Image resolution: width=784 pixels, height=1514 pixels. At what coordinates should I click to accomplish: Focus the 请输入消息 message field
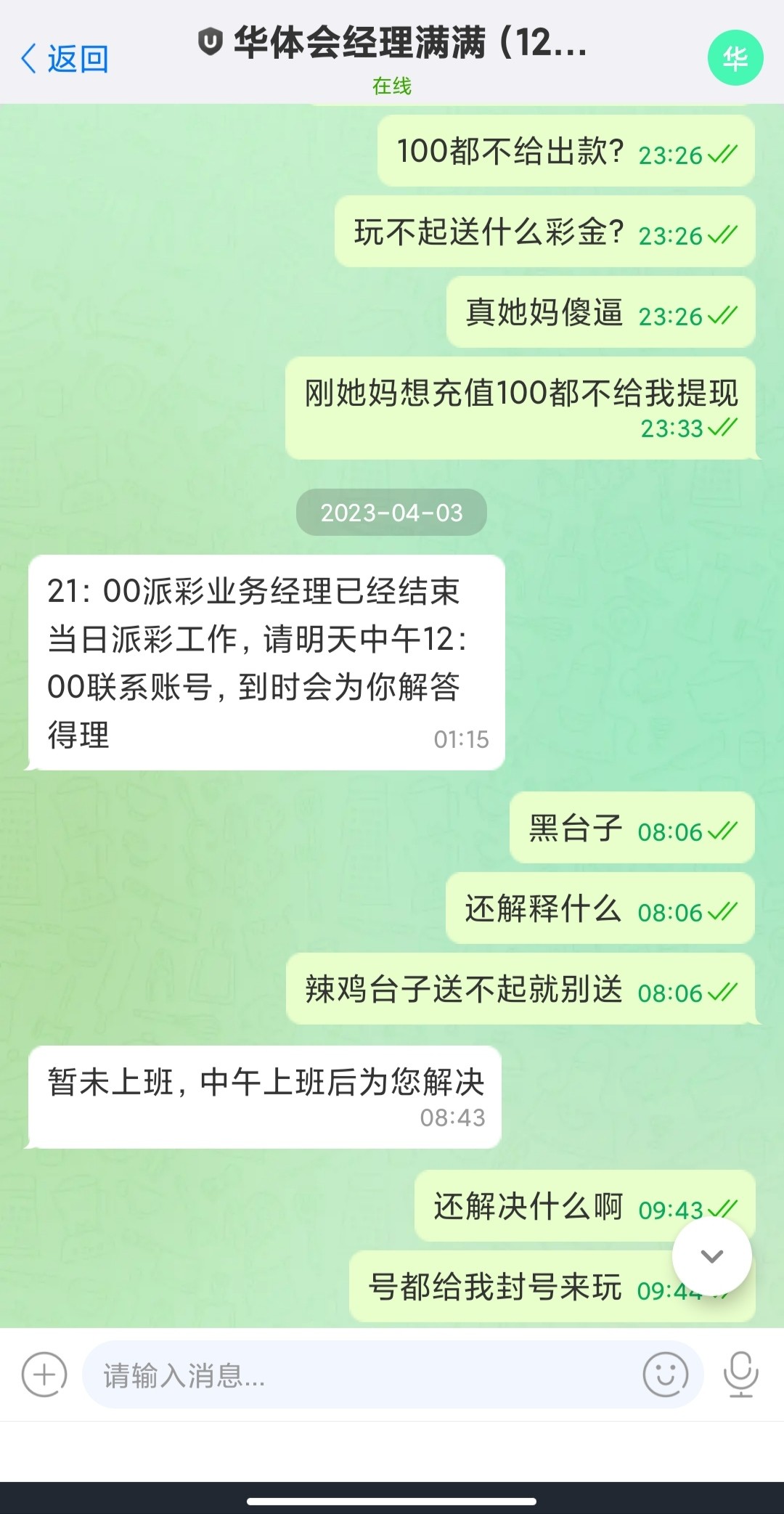[363, 1375]
